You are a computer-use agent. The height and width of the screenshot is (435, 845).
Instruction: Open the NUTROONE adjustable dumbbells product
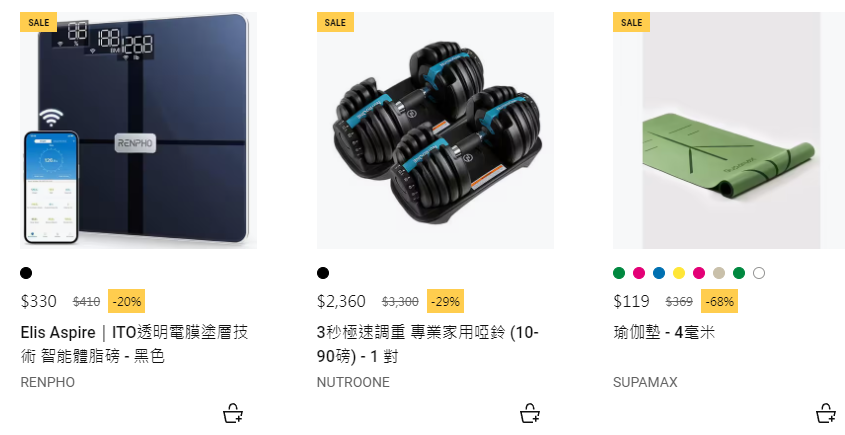(435, 130)
